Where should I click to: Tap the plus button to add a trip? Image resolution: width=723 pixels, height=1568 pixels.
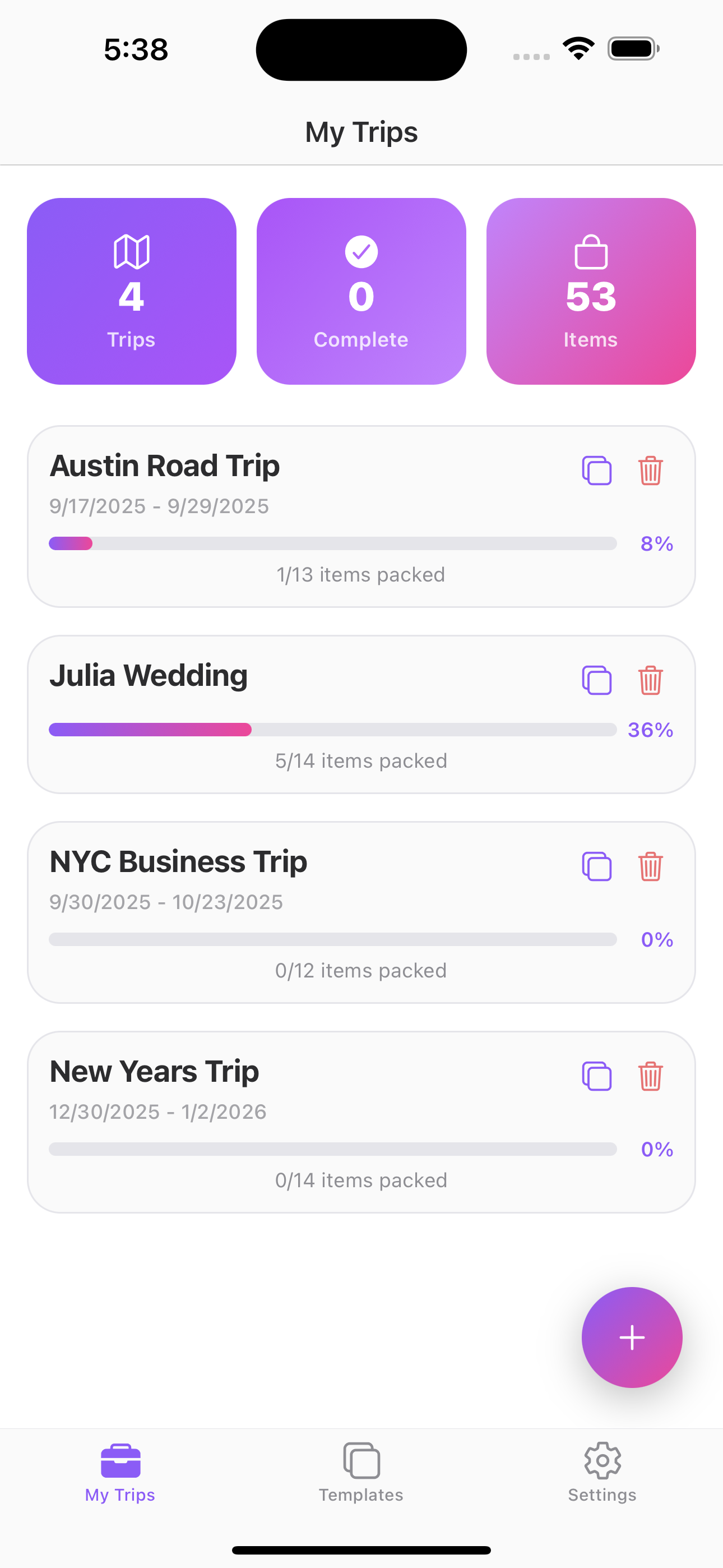tap(632, 1338)
